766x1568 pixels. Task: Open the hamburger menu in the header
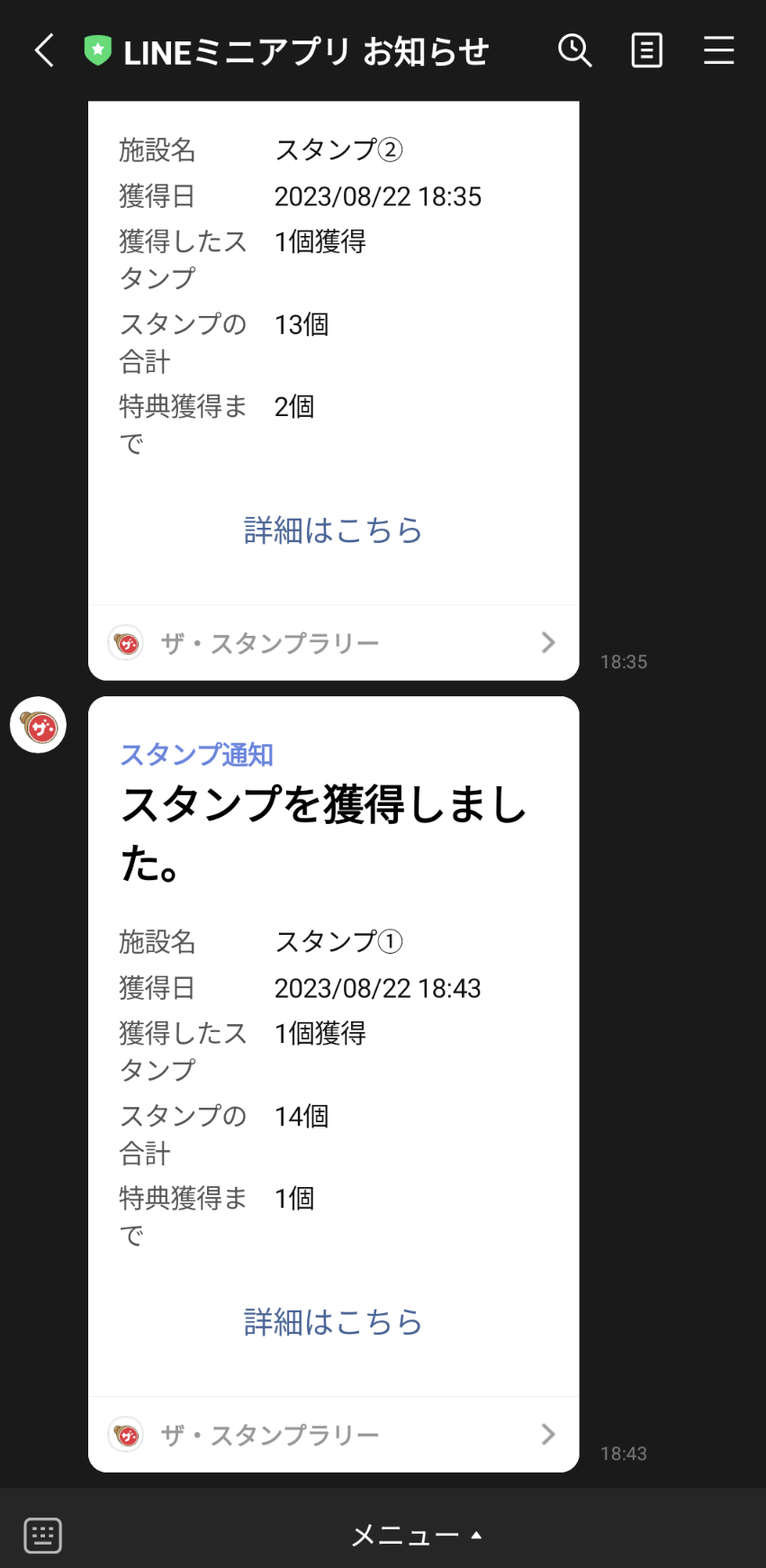coord(718,51)
